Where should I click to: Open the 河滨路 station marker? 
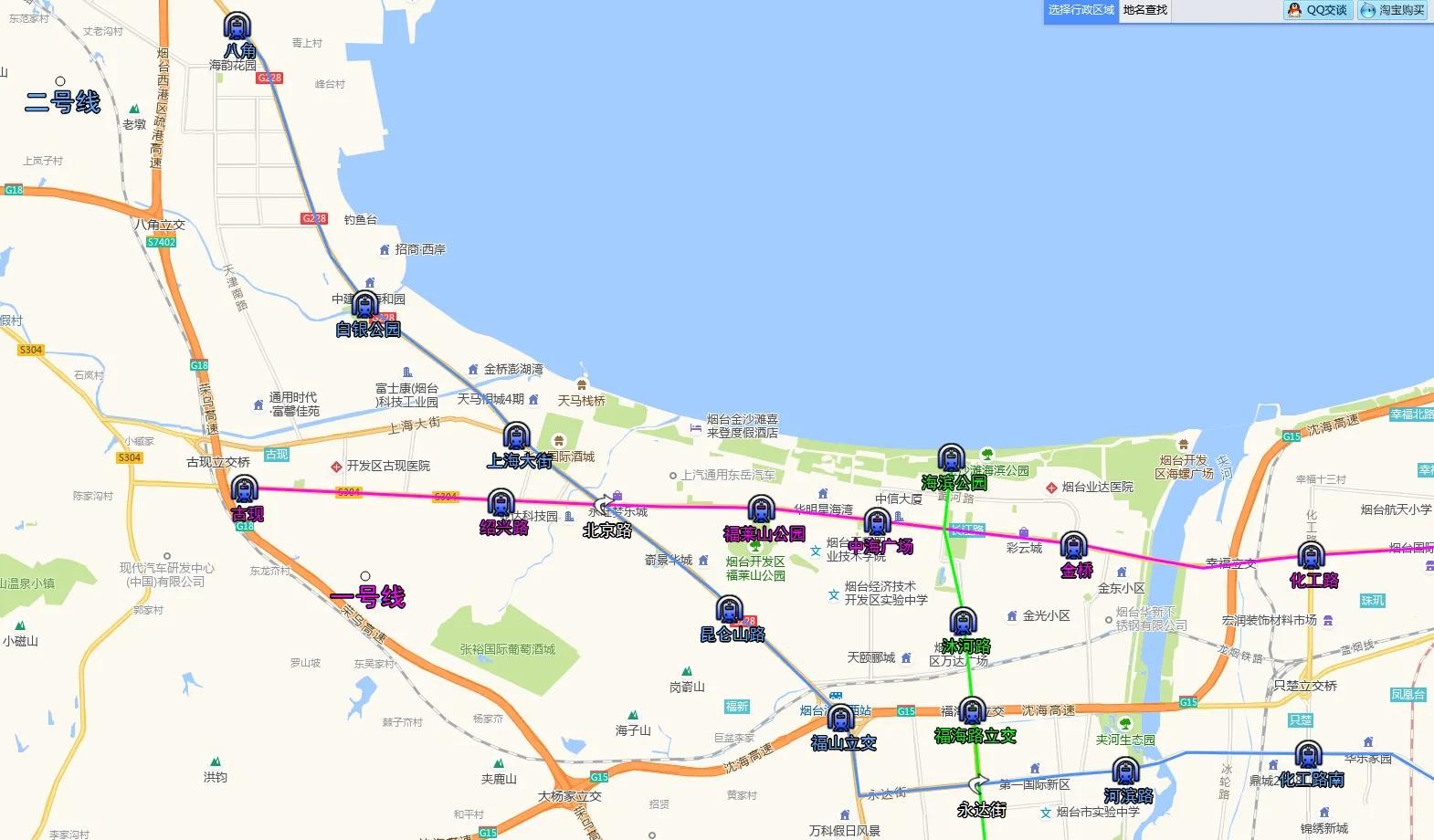tap(1126, 772)
